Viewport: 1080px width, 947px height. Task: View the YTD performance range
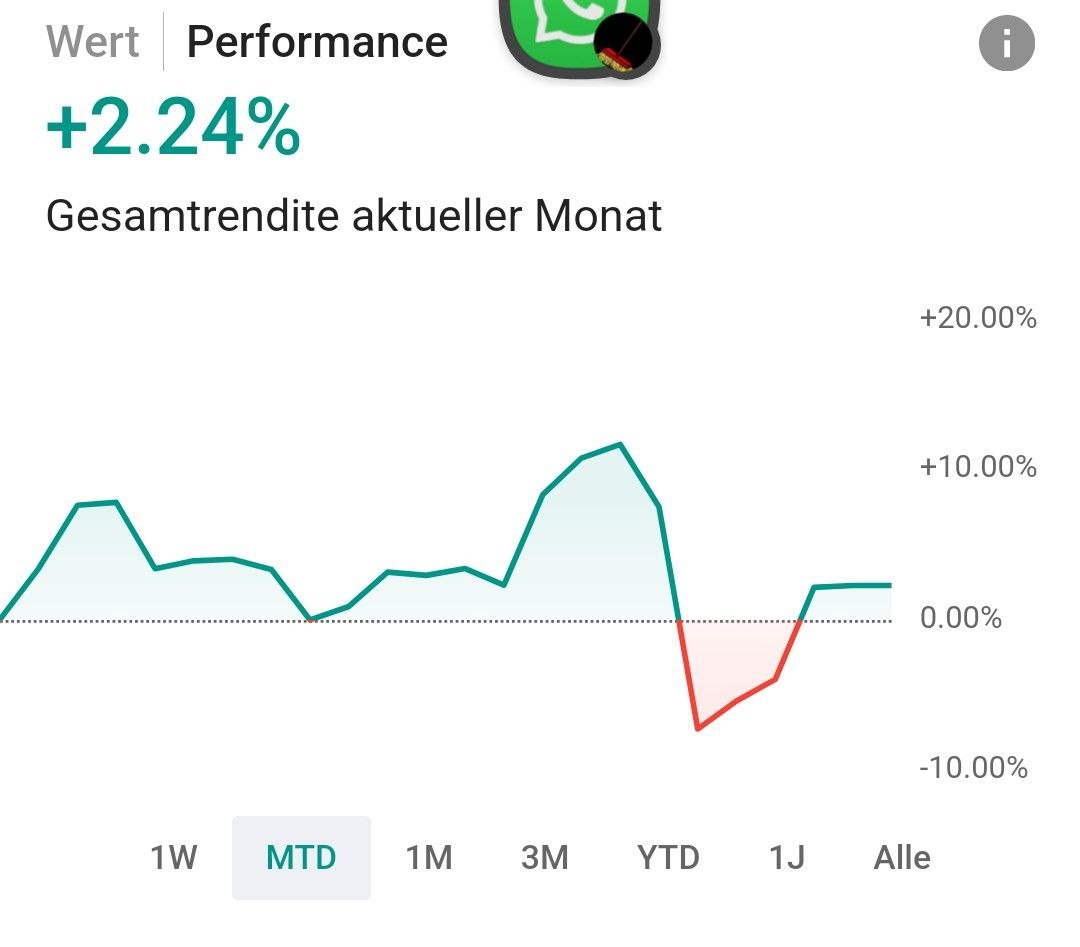[668, 858]
